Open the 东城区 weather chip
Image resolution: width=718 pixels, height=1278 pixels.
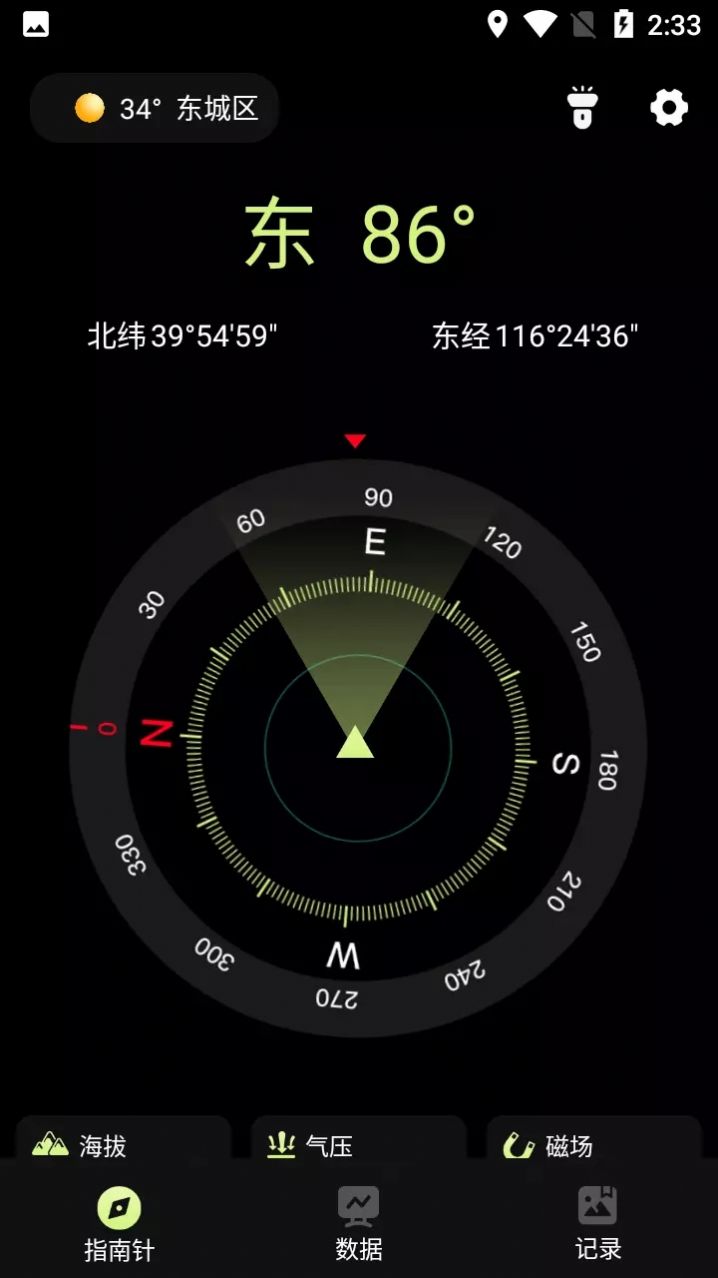[x=155, y=108]
